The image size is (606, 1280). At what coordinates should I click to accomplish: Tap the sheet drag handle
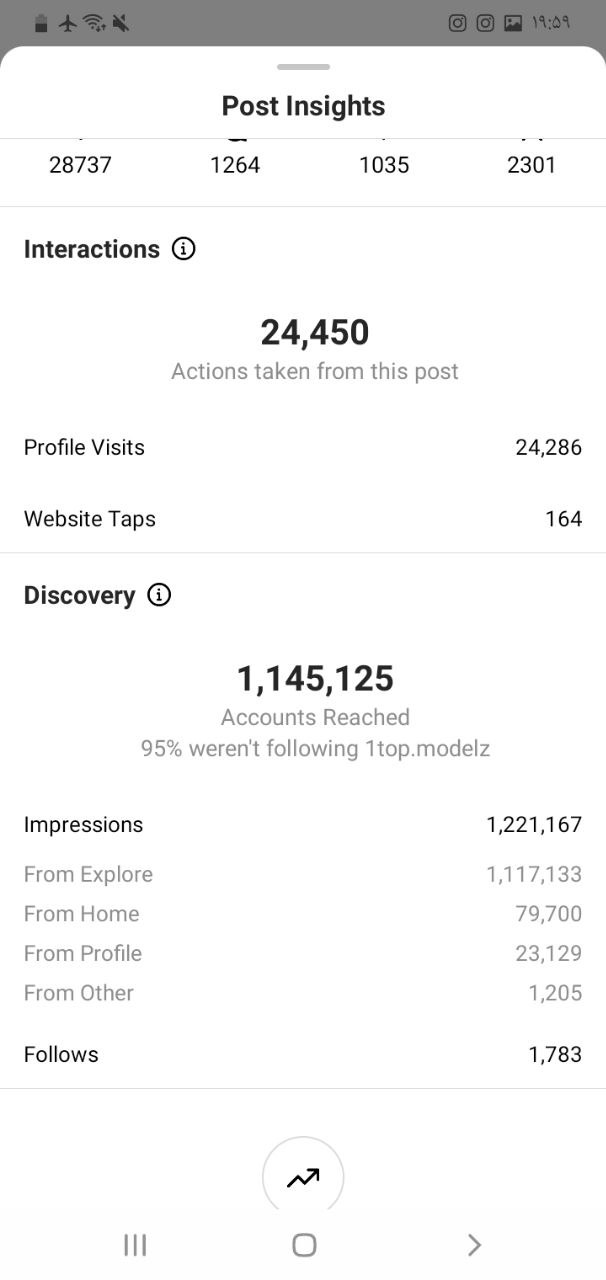pyautogui.click(x=304, y=67)
